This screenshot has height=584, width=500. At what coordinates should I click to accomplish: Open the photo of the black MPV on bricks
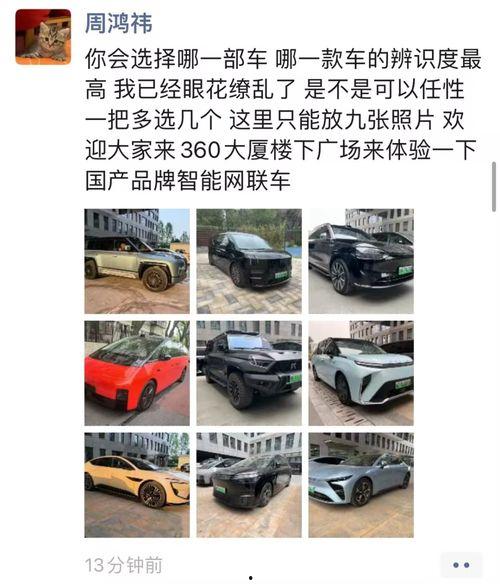click(249, 261)
